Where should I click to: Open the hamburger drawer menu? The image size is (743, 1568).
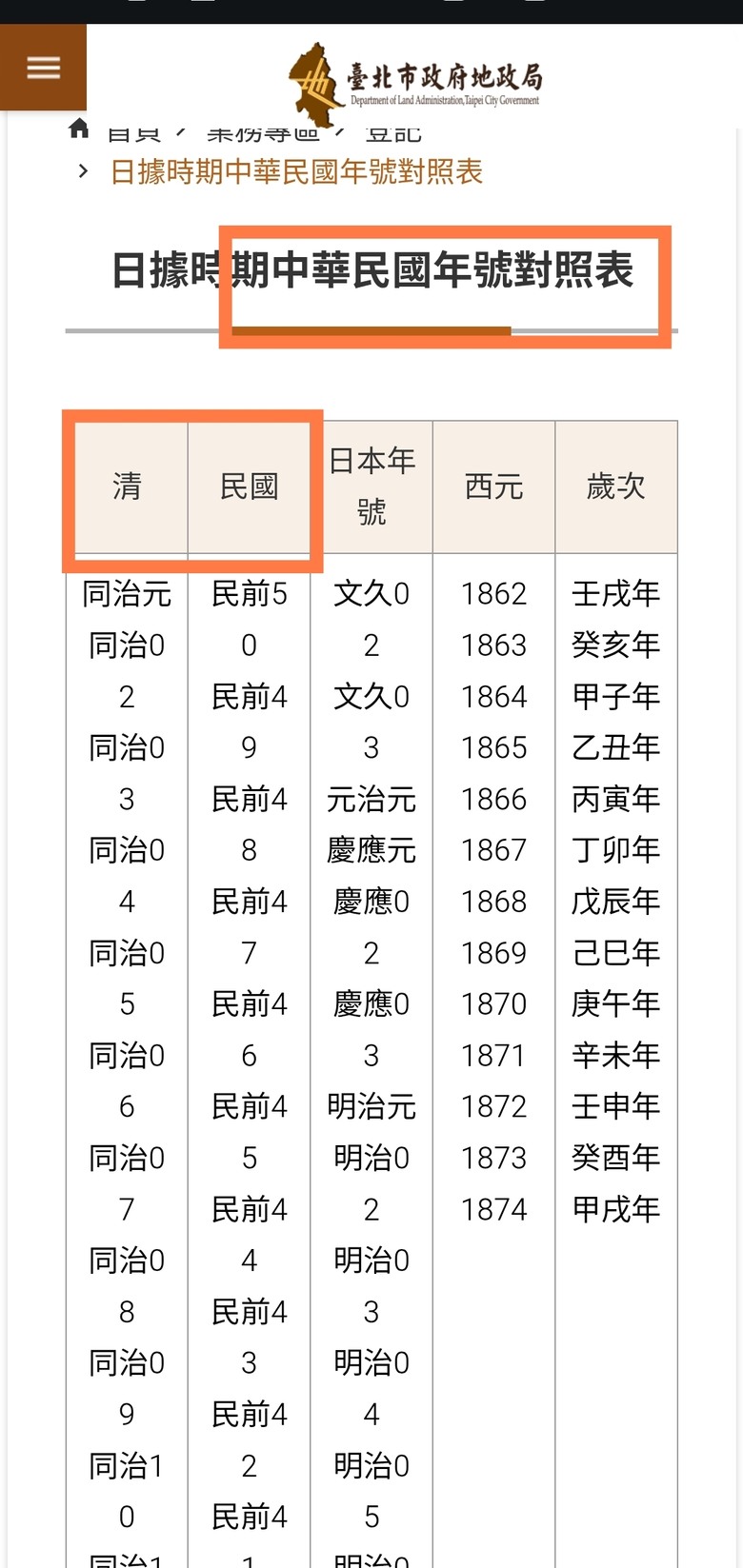pyautogui.click(x=43, y=68)
